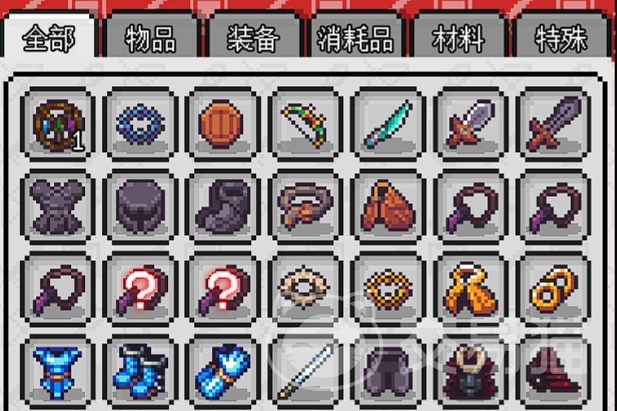
Task: Select the 全部 tab
Action: (49, 37)
